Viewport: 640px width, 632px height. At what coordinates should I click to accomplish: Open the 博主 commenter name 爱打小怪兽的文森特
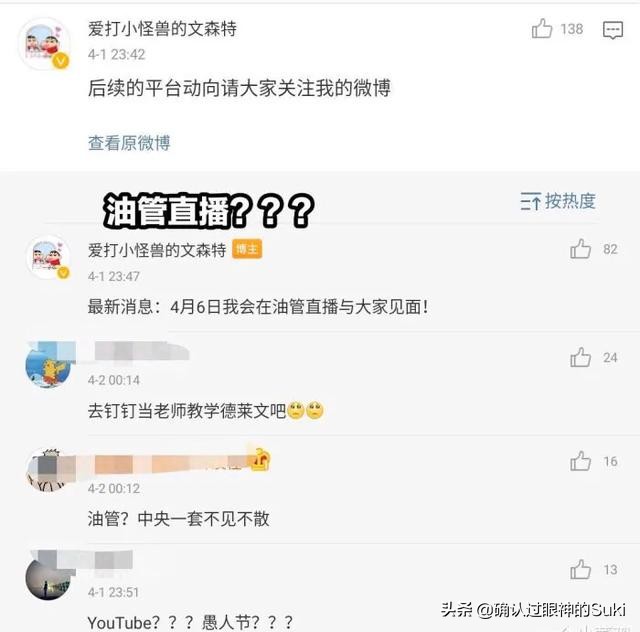tap(156, 249)
